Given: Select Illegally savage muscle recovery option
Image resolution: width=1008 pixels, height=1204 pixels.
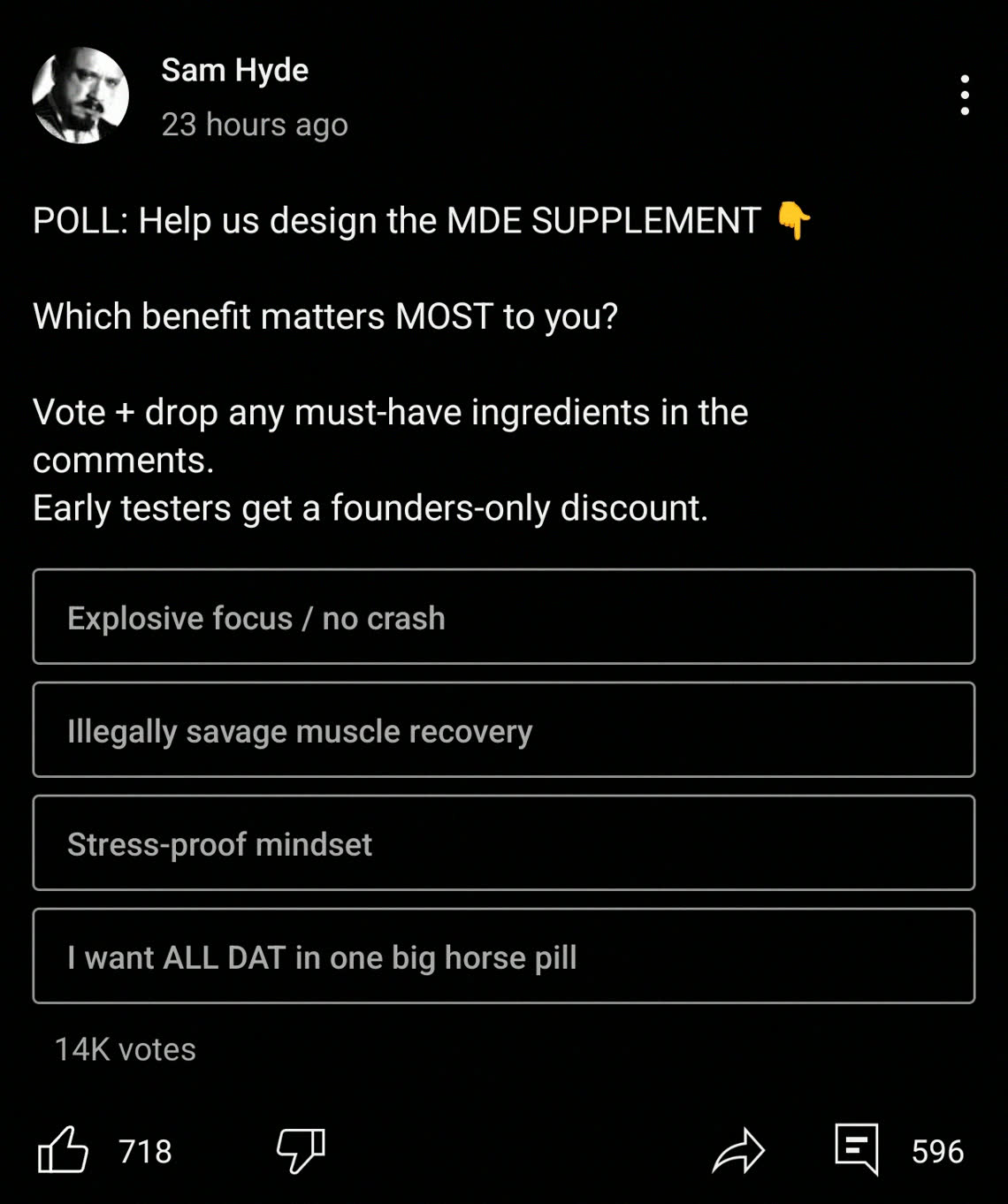Looking at the screenshot, I should 503,730.
